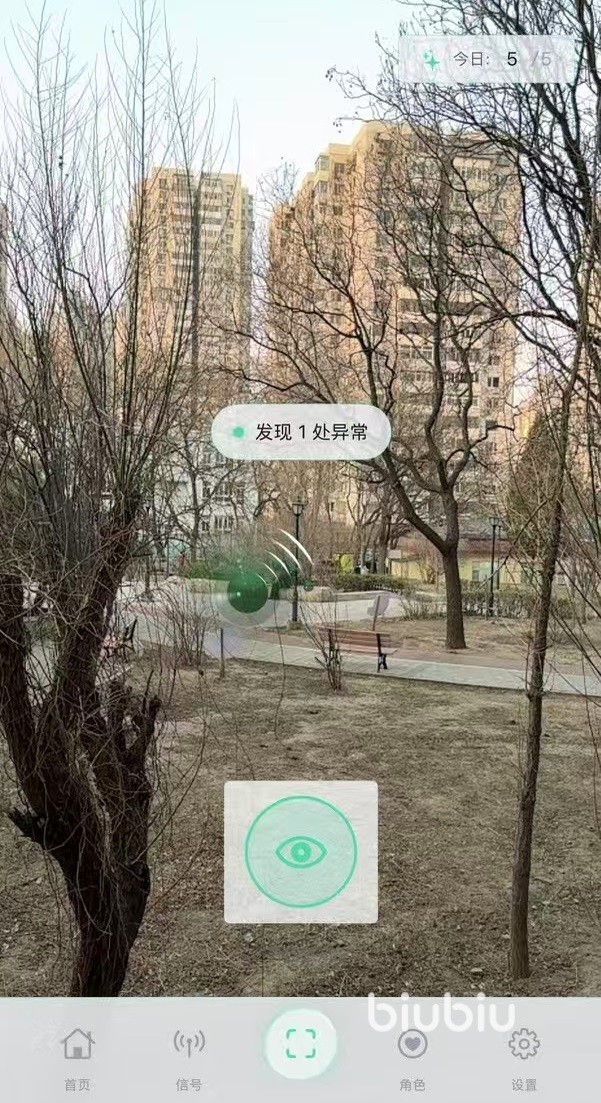This screenshot has width=601, height=1103.
Task: Open the 设置 settings tab
Action: click(524, 1056)
